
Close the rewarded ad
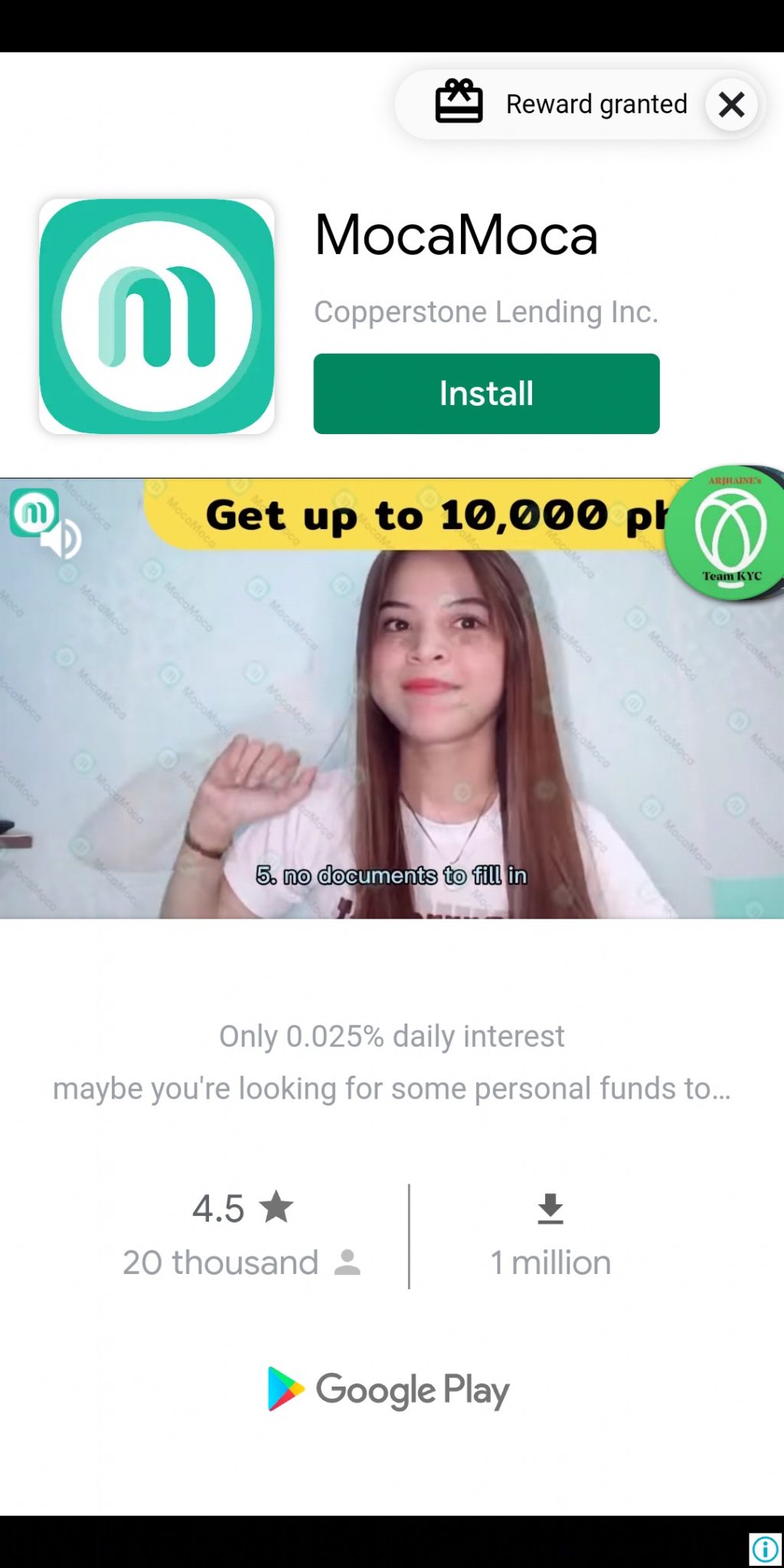731,105
